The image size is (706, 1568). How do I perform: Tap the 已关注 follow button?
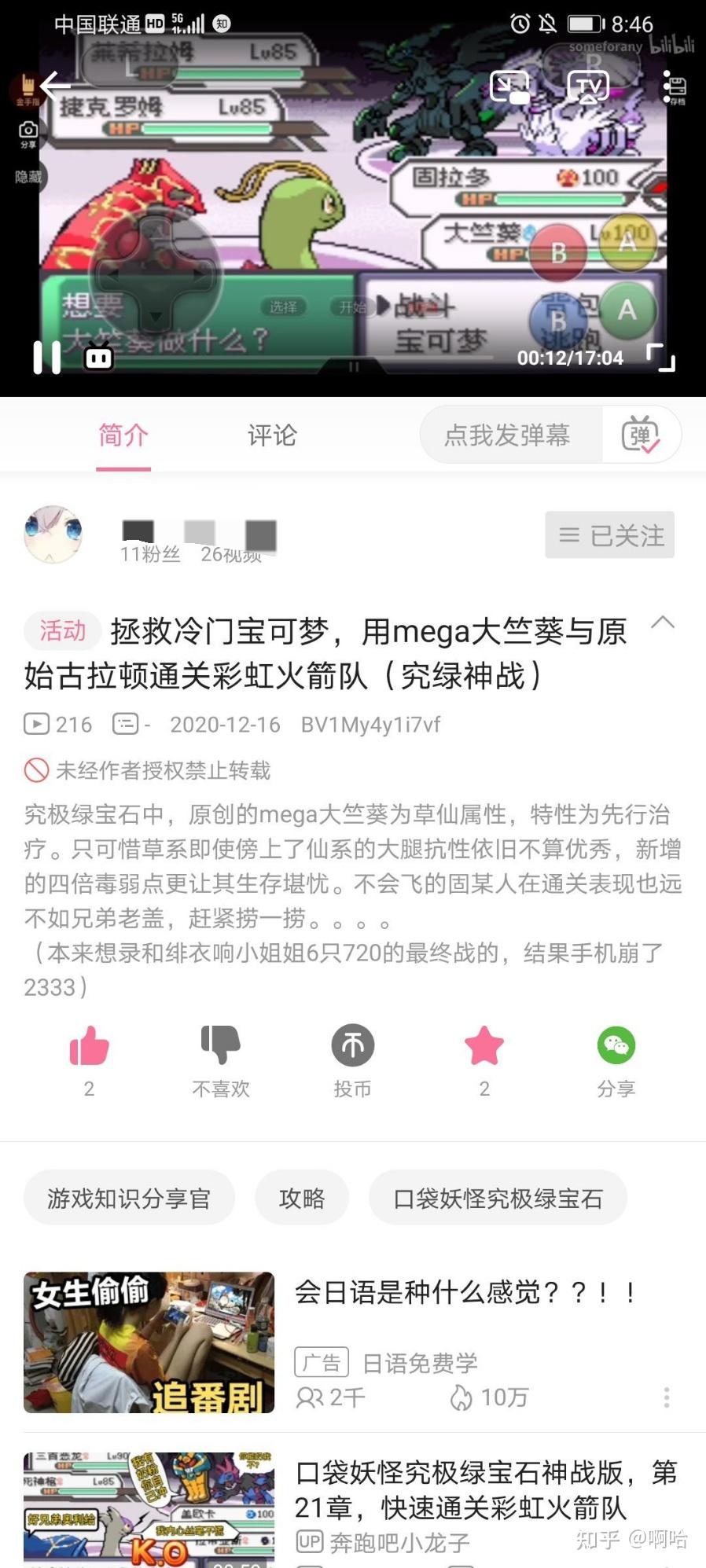pyautogui.click(x=610, y=535)
